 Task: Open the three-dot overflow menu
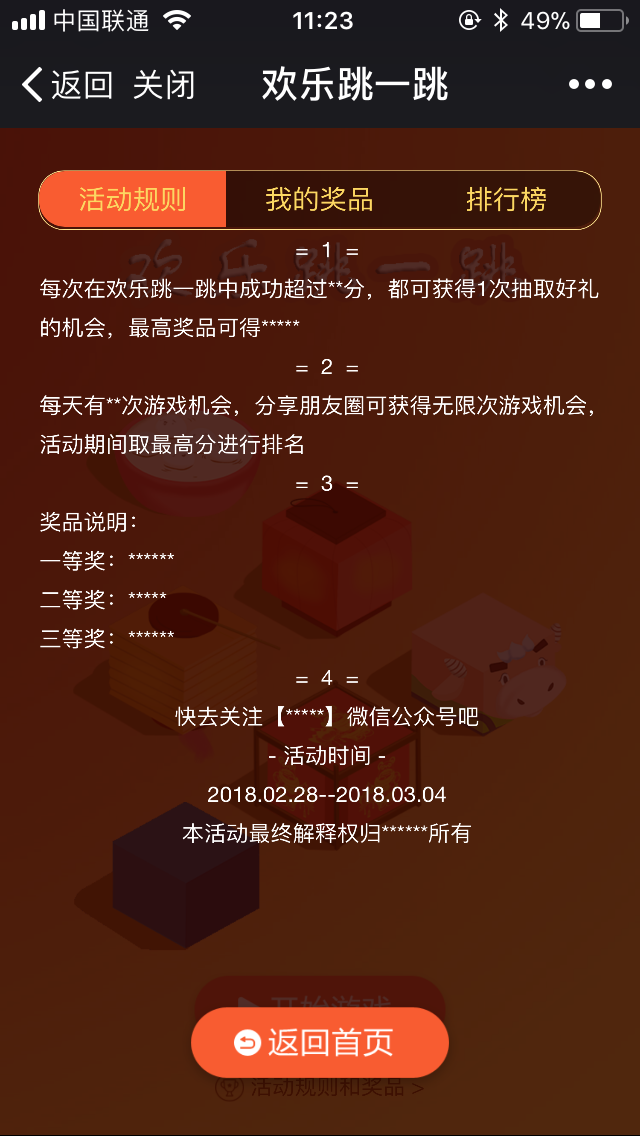click(589, 85)
